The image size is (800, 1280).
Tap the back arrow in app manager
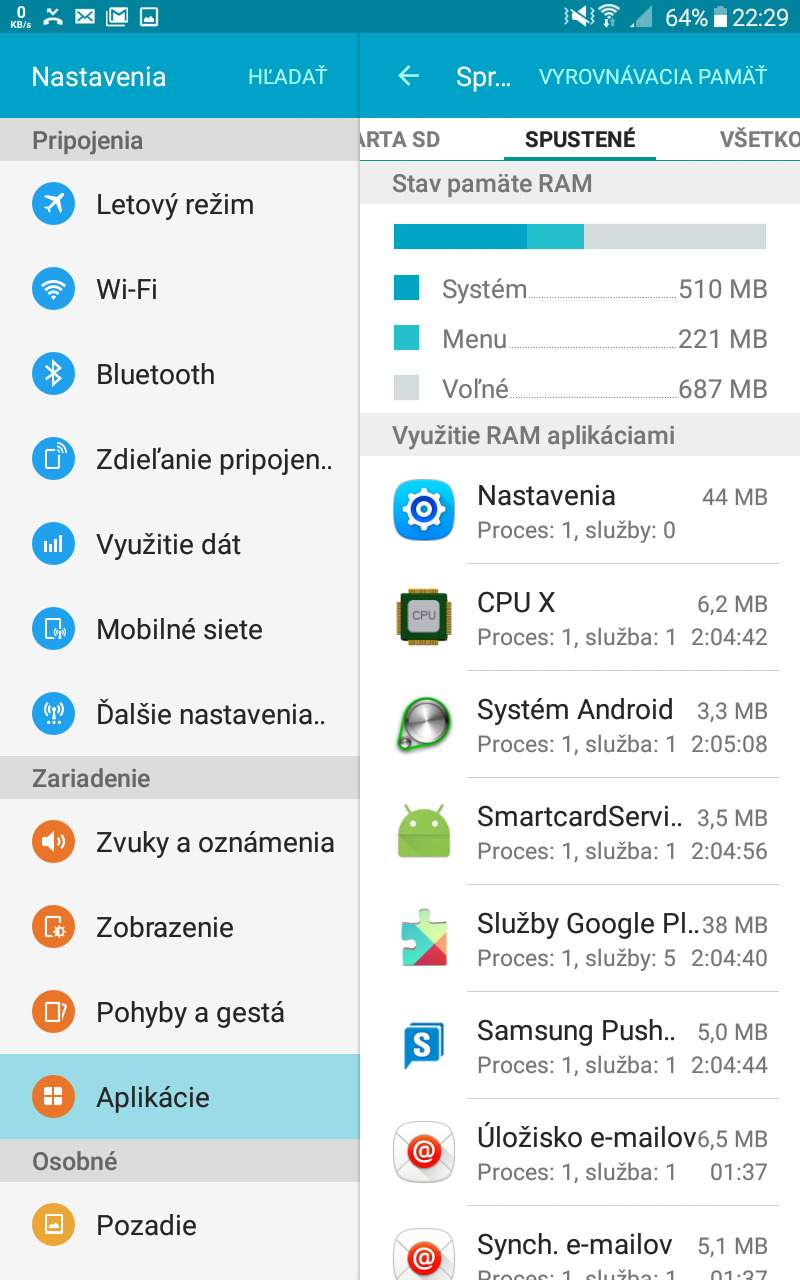tap(408, 76)
